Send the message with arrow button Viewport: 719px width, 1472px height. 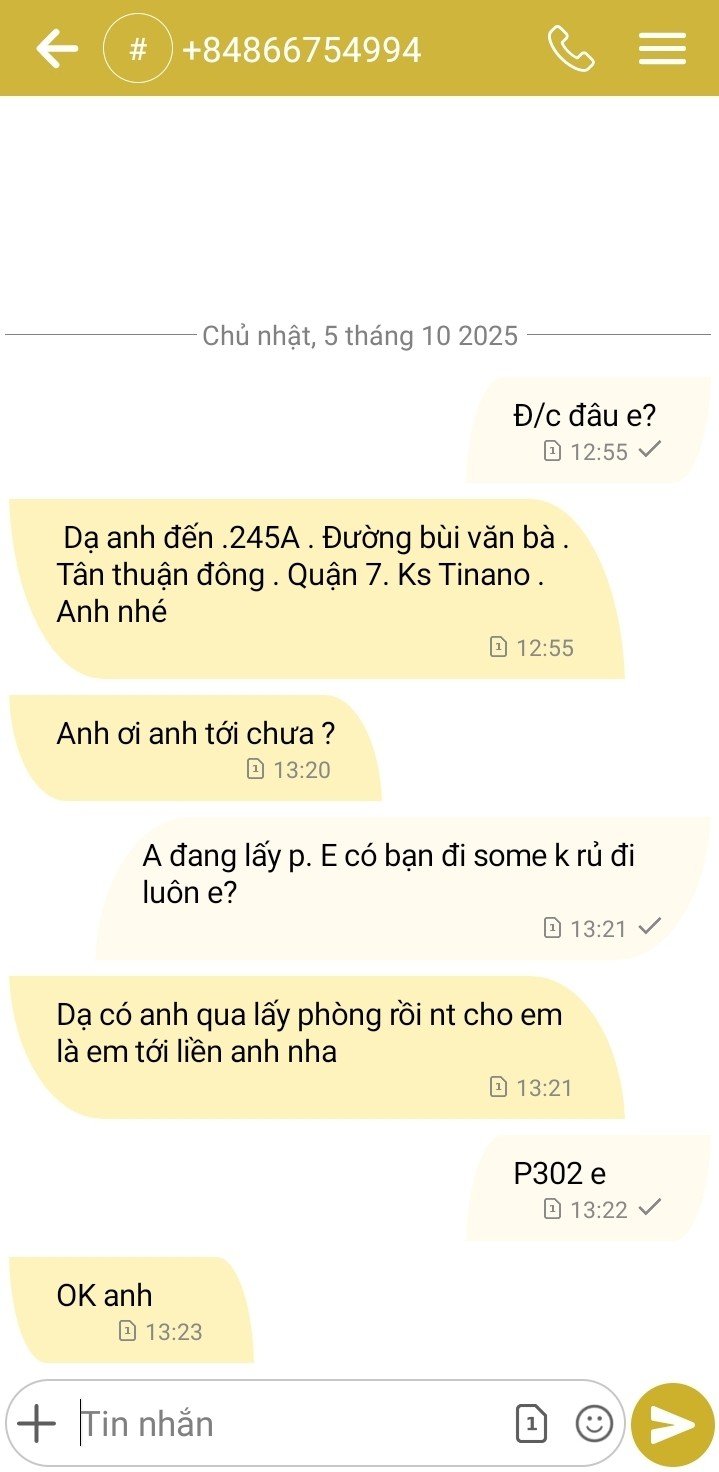tap(672, 1424)
